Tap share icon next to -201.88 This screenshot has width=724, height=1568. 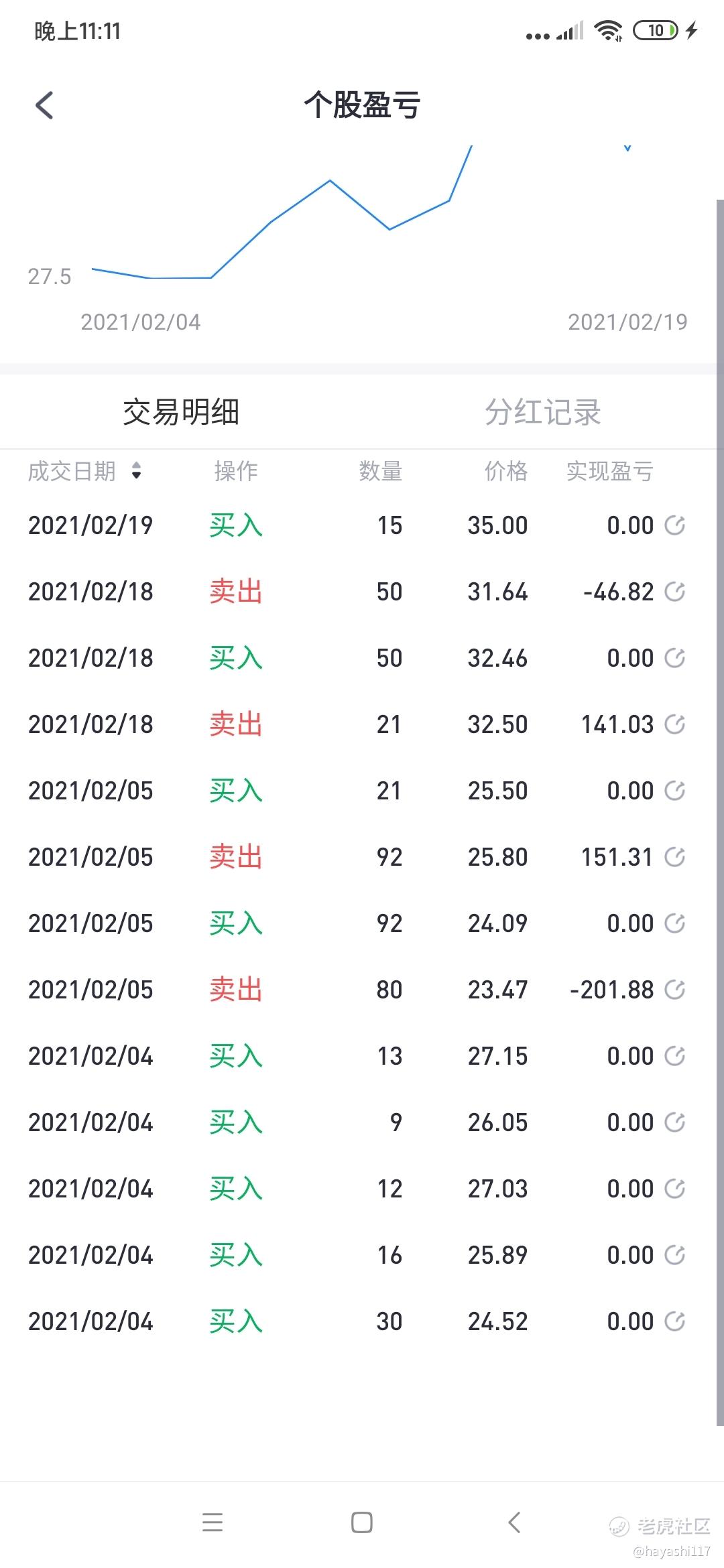coord(674,989)
